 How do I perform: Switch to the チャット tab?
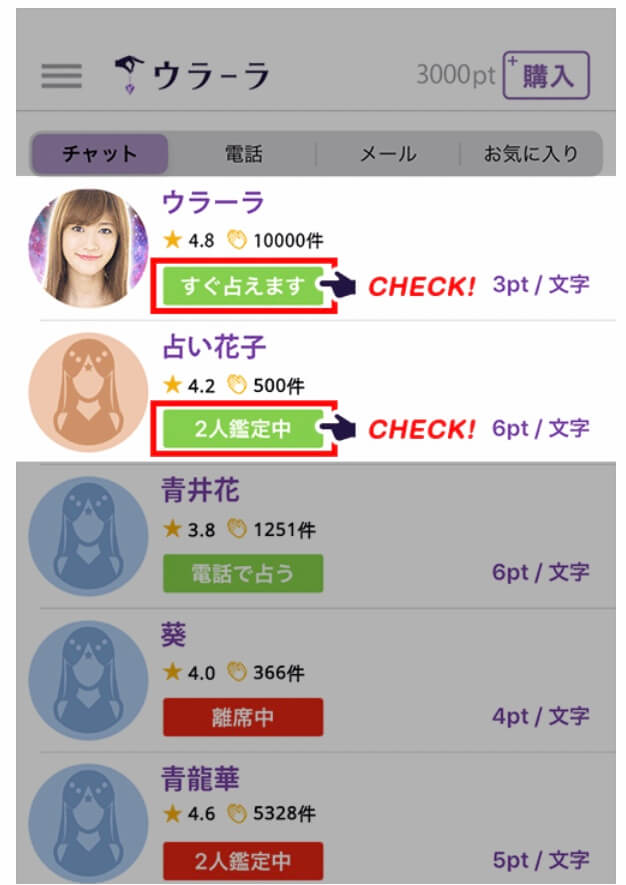point(99,154)
